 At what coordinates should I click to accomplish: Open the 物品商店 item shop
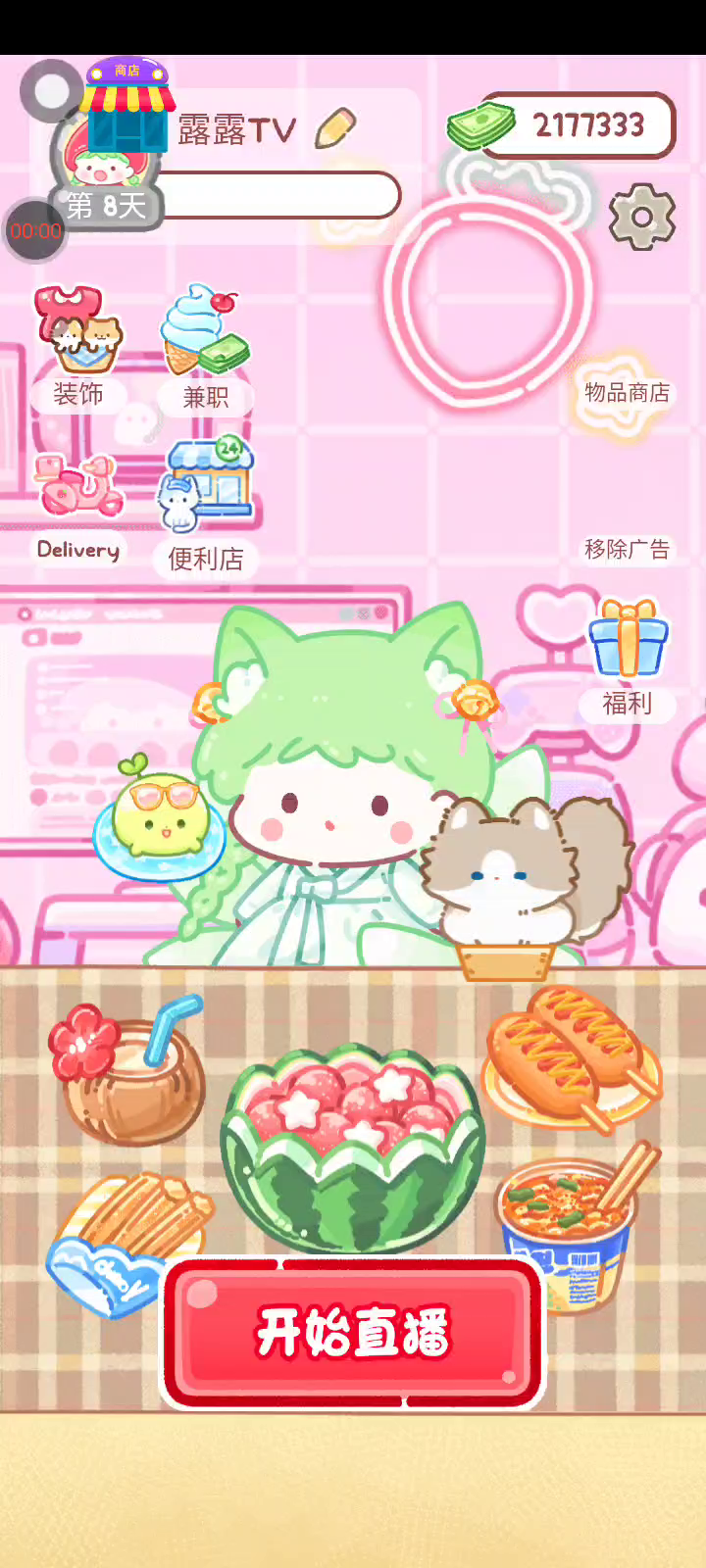[627, 393]
